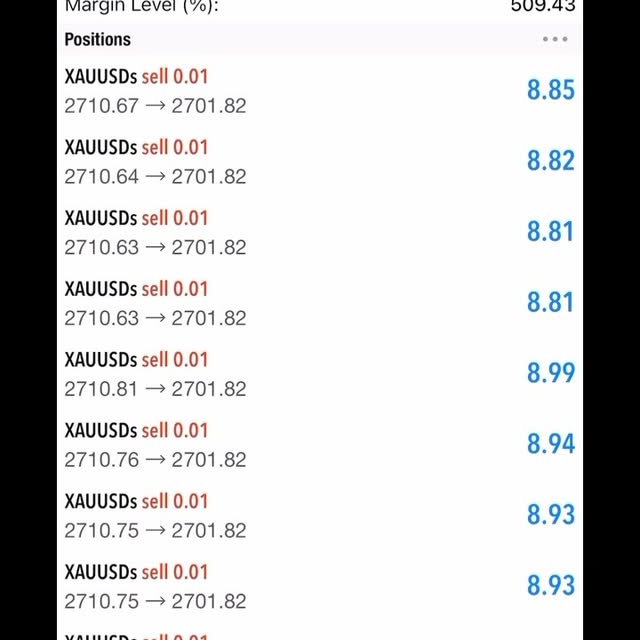Select the XAUUSDs position opened at 2710.81

point(320,374)
